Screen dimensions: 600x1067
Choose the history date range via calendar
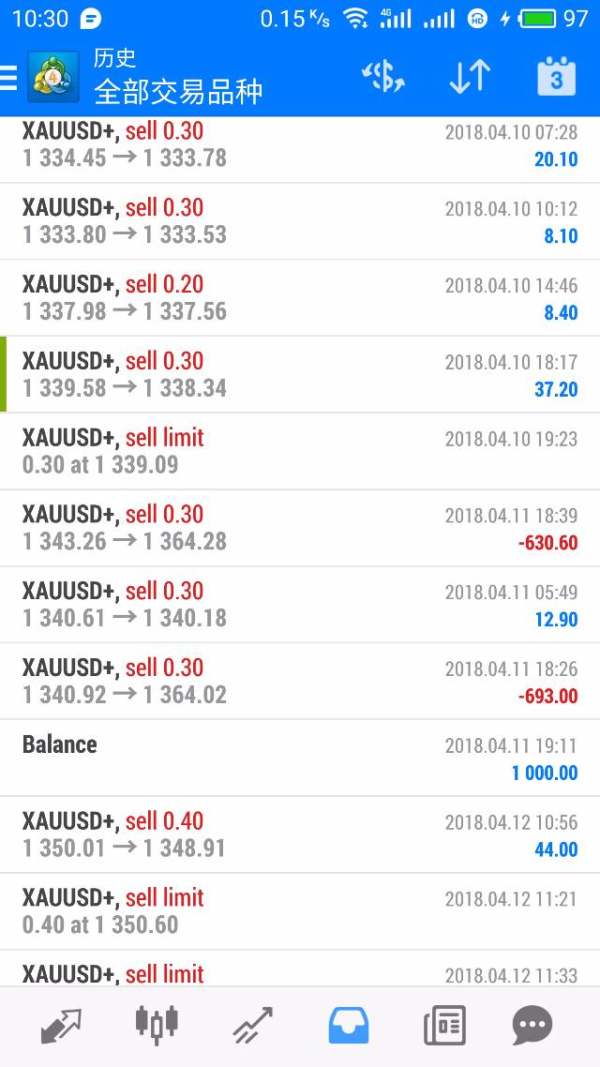coord(556,78)
